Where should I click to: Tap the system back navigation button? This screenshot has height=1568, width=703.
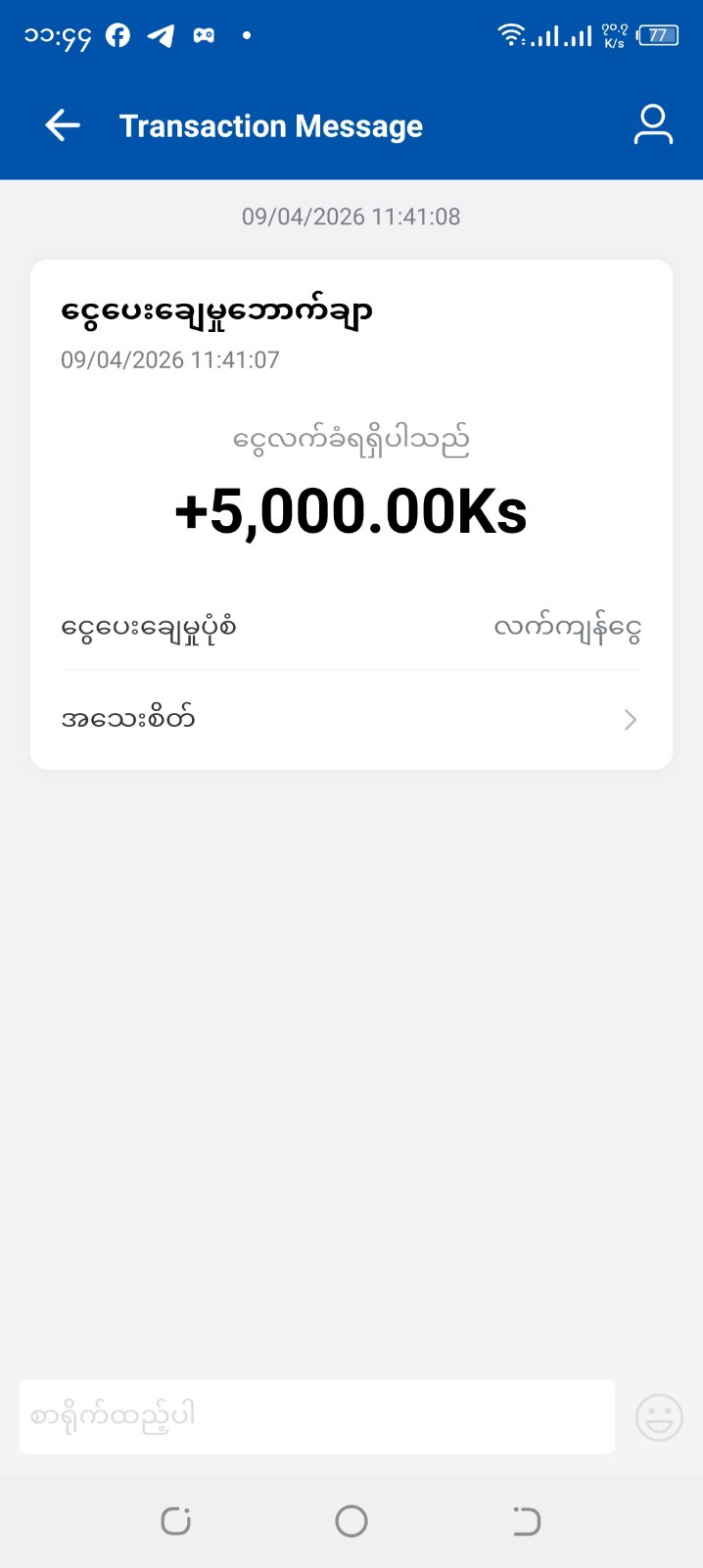point(526,1521)
